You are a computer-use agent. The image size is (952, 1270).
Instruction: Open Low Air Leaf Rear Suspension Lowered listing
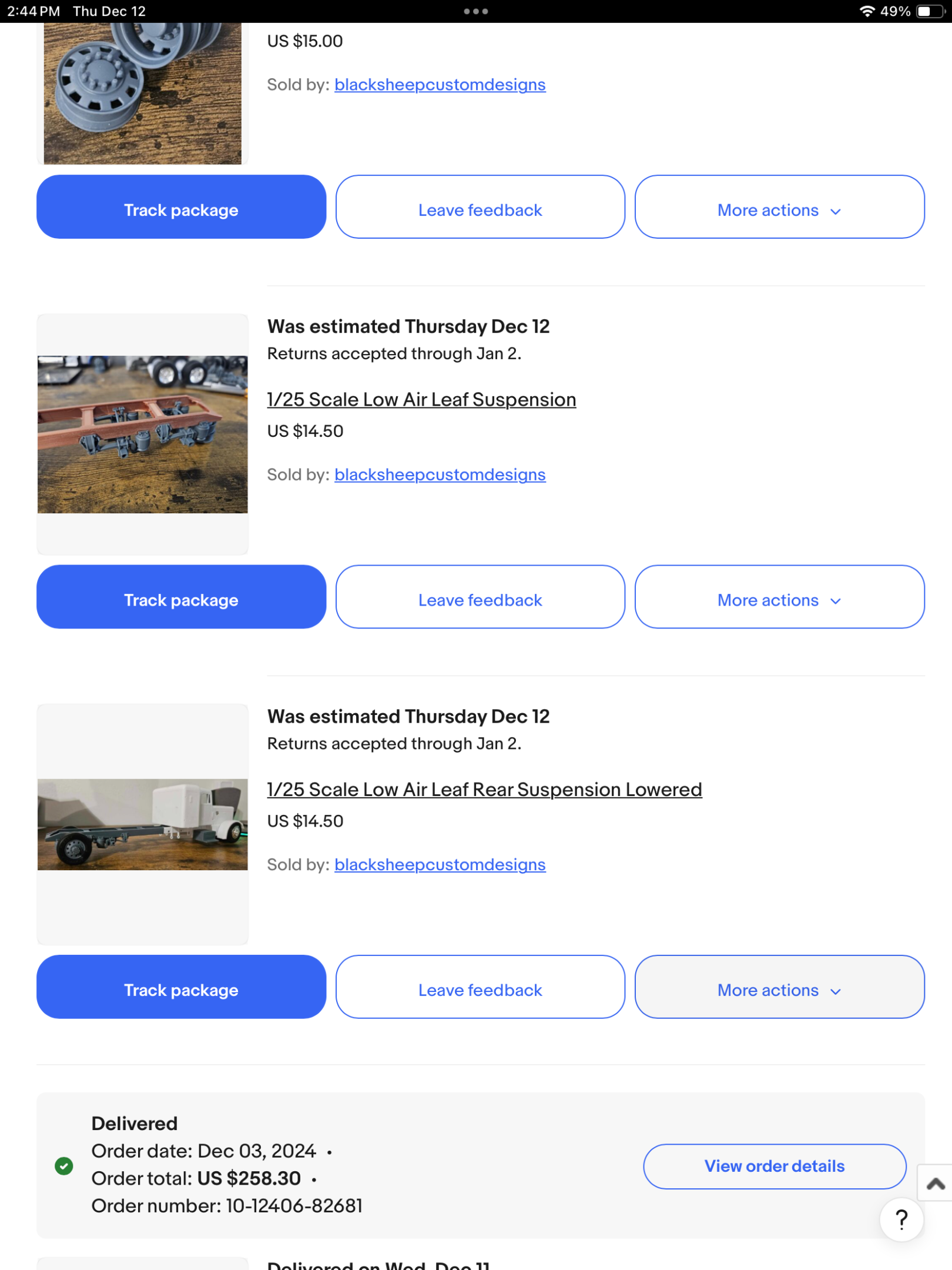[x=484, y=790]
